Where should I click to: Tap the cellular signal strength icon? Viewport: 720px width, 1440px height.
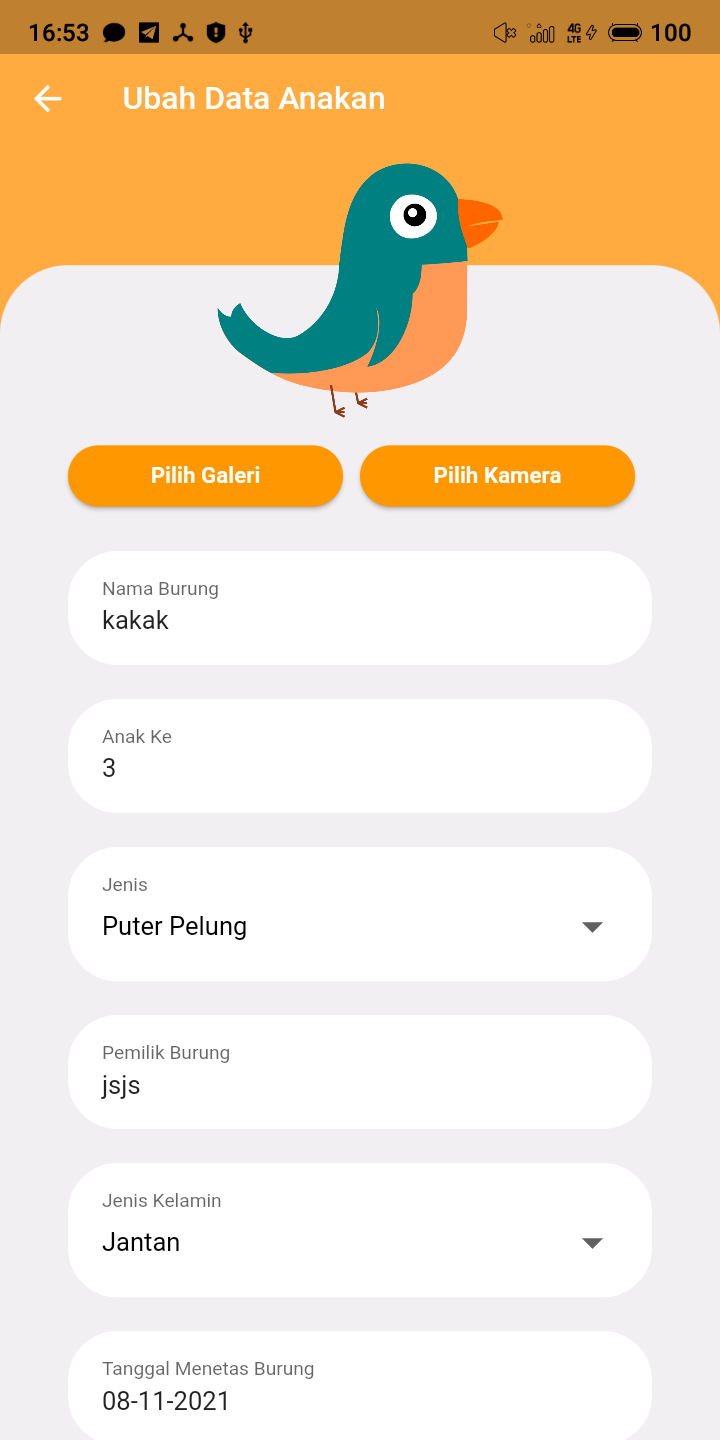[x=540, y=32]
